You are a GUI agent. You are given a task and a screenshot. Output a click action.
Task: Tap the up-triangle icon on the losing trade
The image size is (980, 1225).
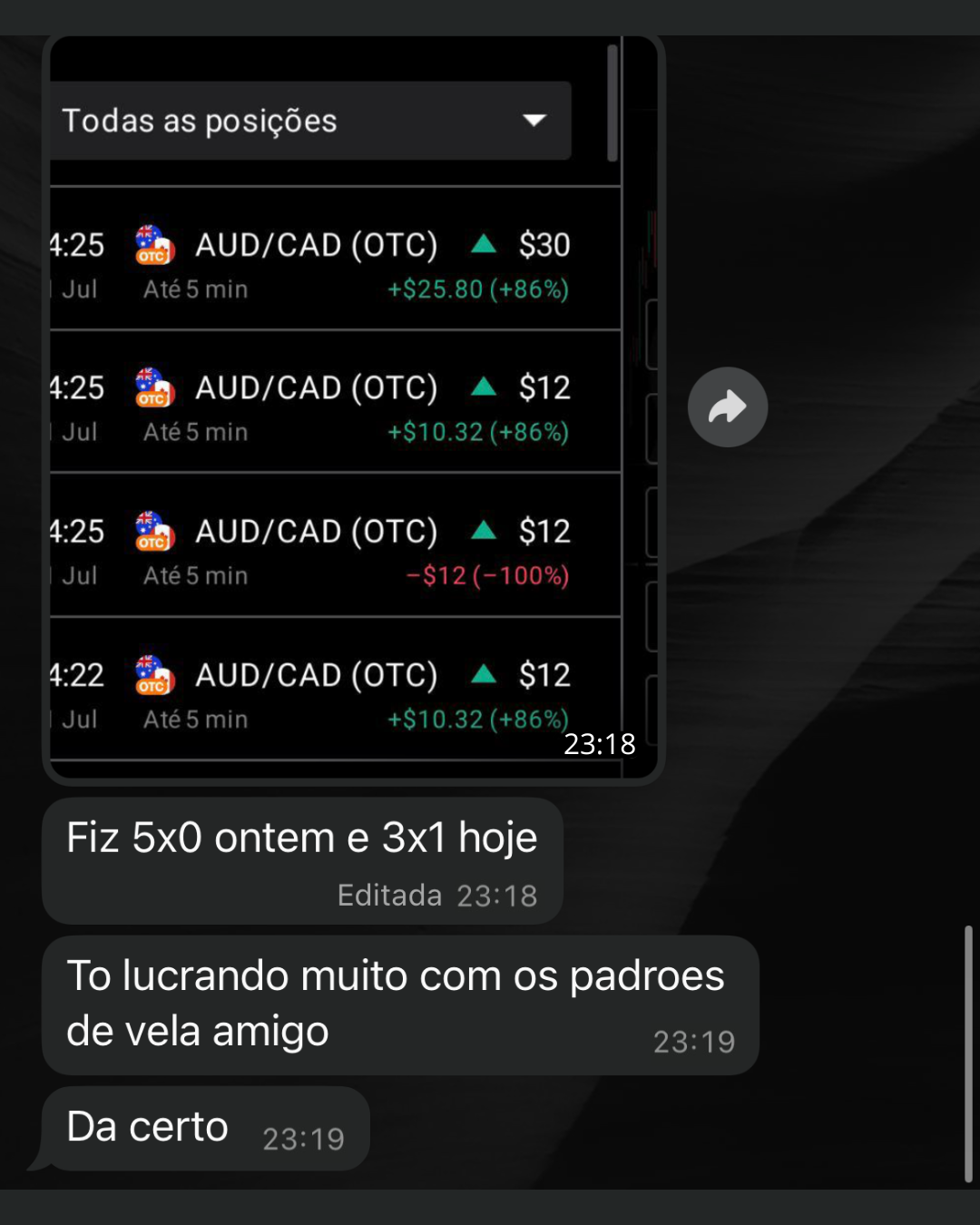485,530
